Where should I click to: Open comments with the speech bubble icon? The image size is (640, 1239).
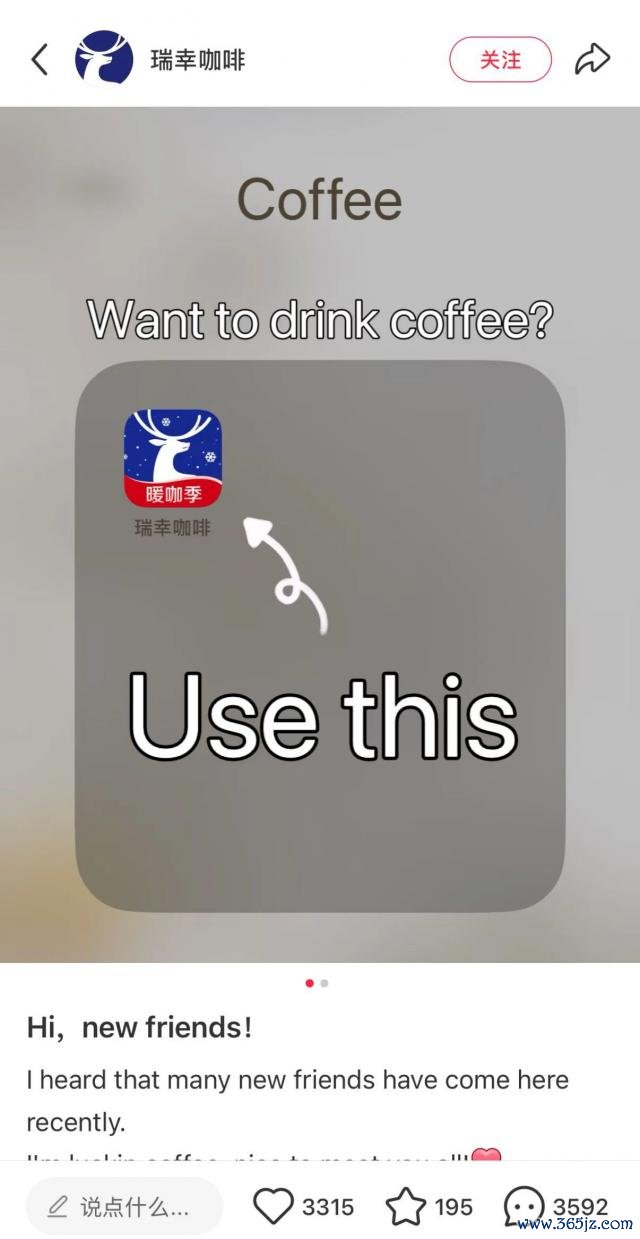click(x=524, y=1207)
